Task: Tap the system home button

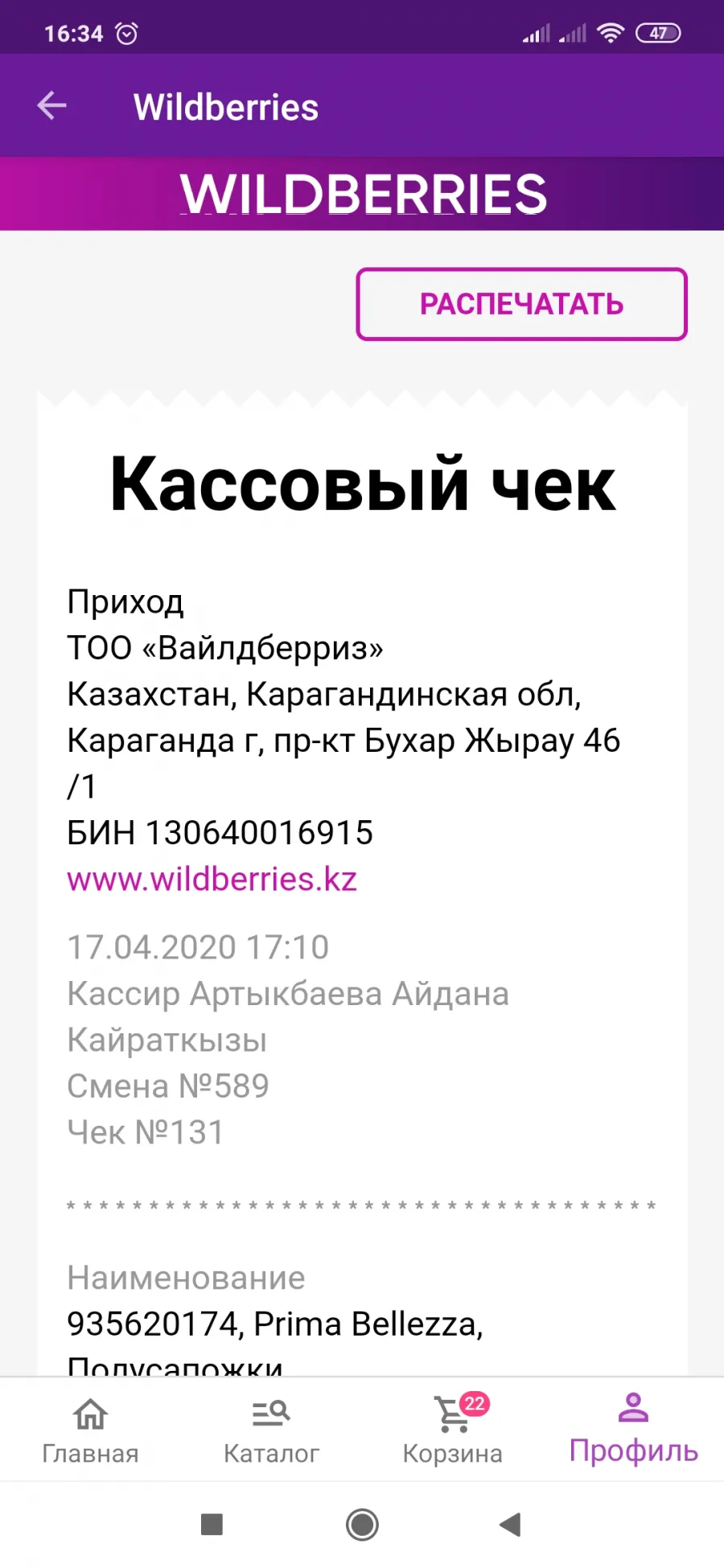Action: pyautogui.click(x=362, y=1524)
